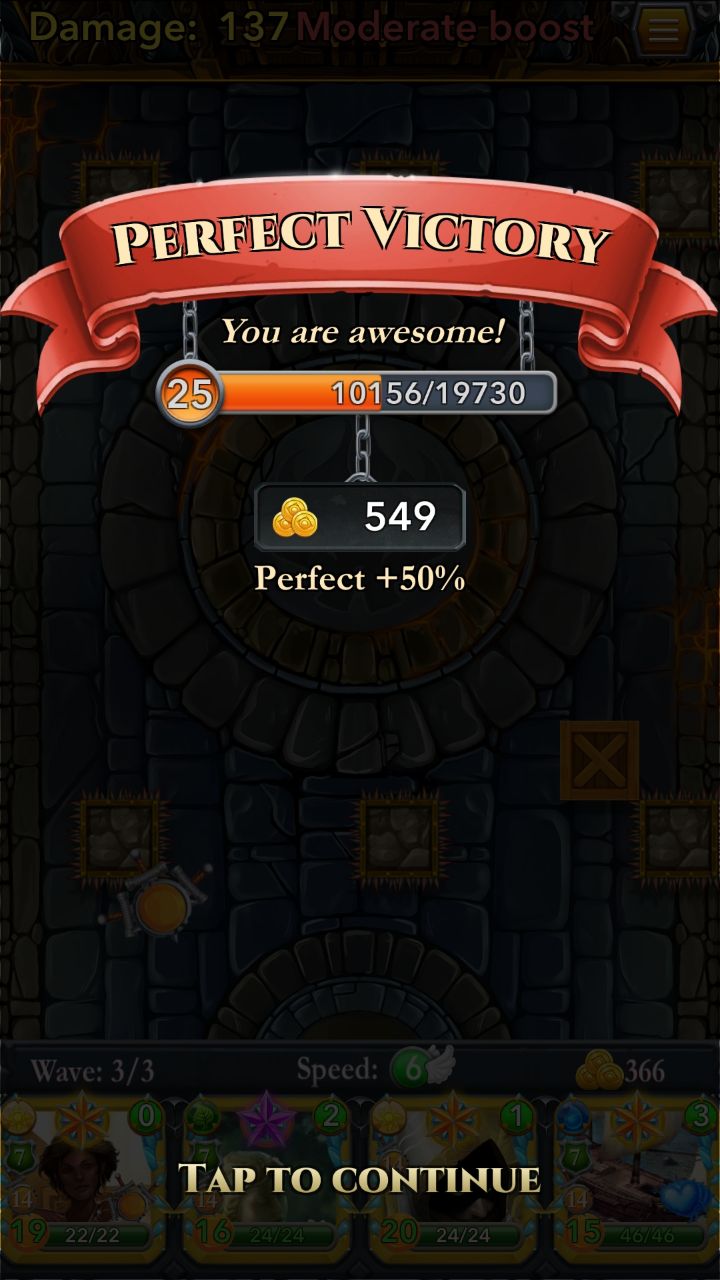Image resolution: width=720 pixels, height=1280 pixels.
Task: Tap to continue past the victory screen
Action: coord(360,1179)
